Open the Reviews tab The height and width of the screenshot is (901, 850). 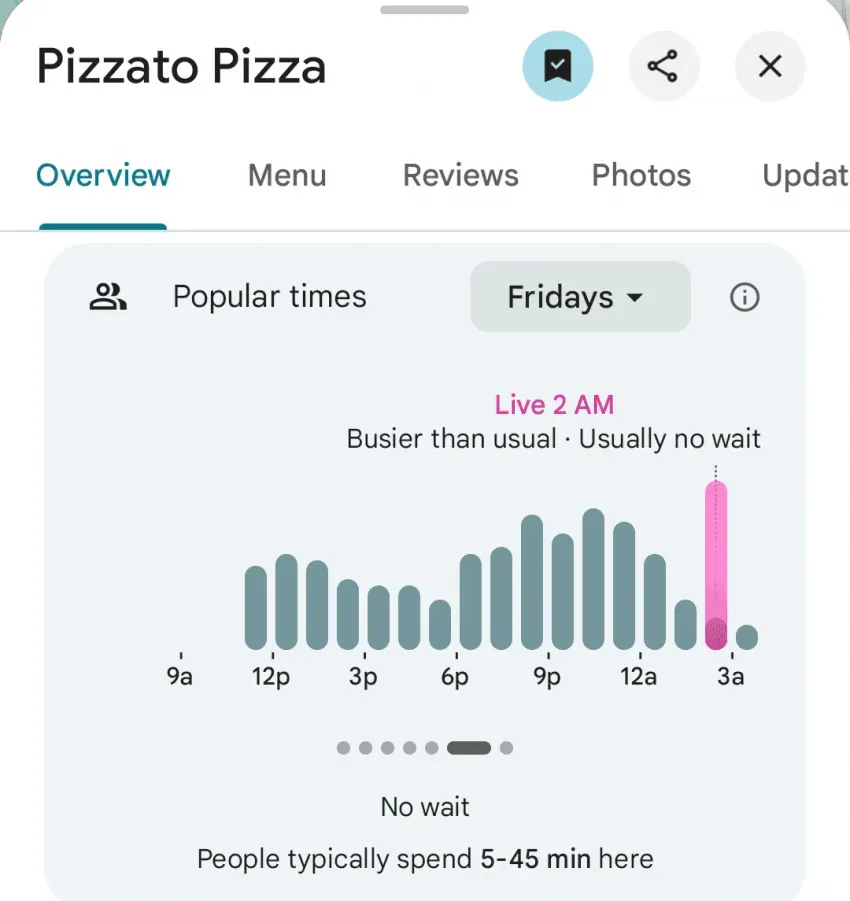click(x=460, y=176)
